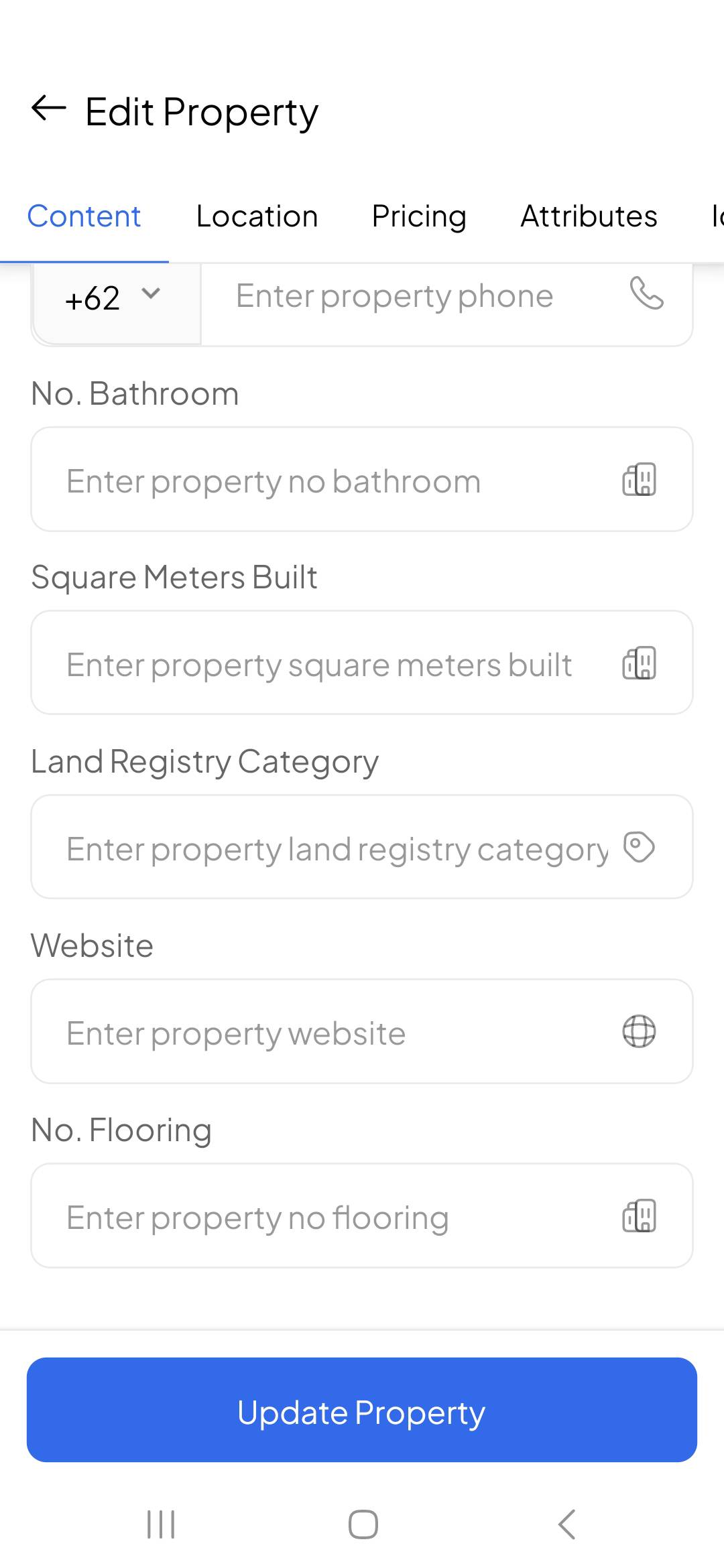The width and height of the screenshot is (724, 1568).
Task: Select the Land Registry Category field
Action: 335,848
